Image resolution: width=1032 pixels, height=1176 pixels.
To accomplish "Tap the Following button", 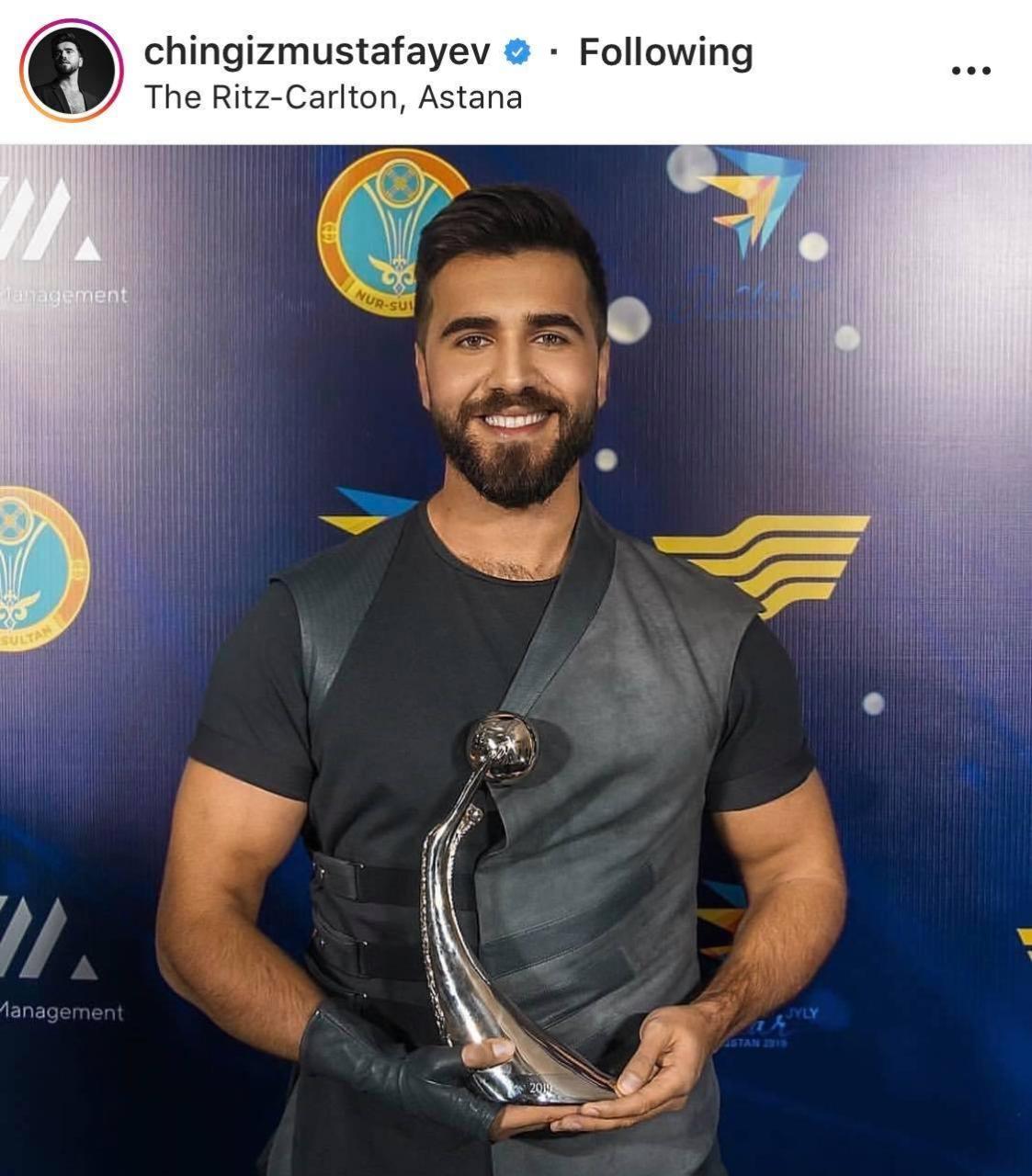I will [x=665, y=52].
